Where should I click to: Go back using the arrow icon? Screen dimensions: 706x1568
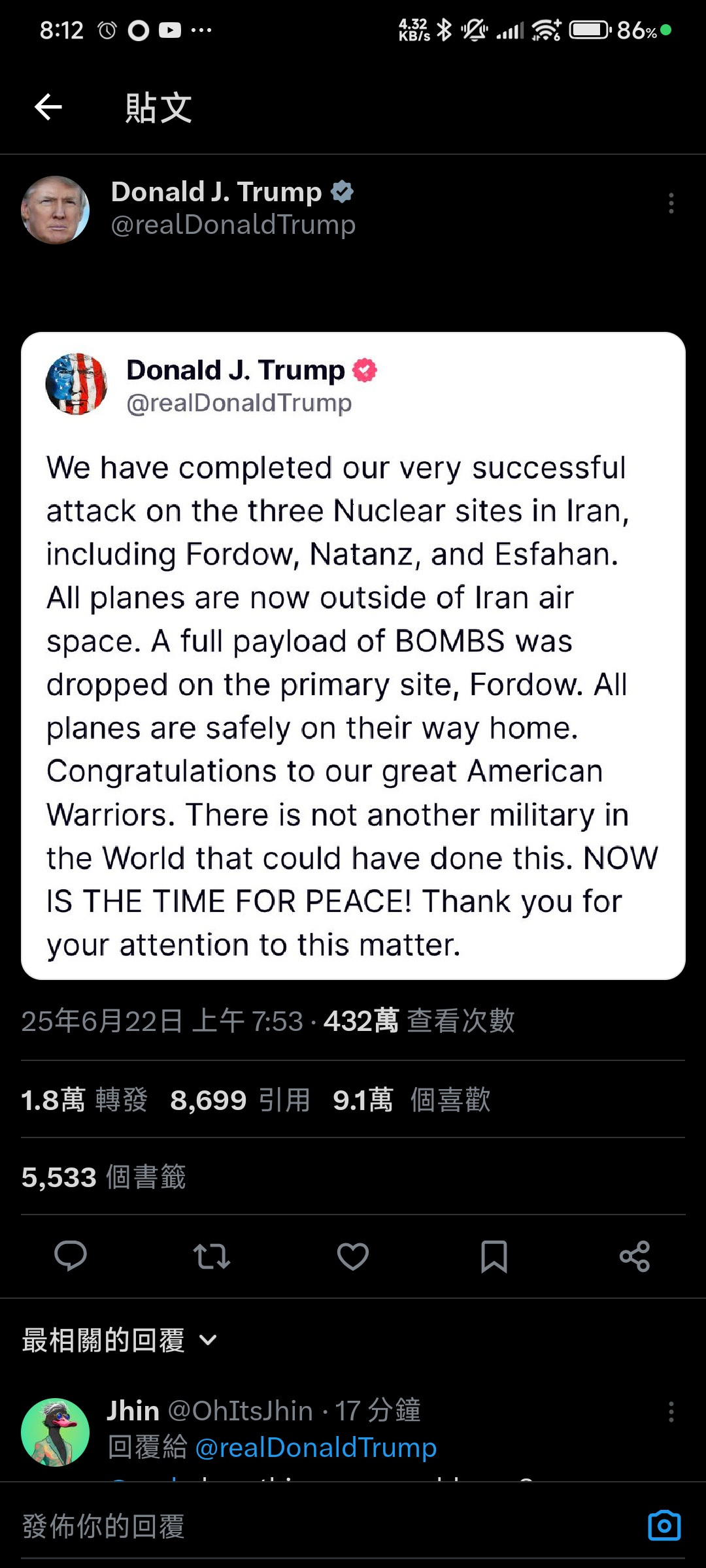[48, 107]
